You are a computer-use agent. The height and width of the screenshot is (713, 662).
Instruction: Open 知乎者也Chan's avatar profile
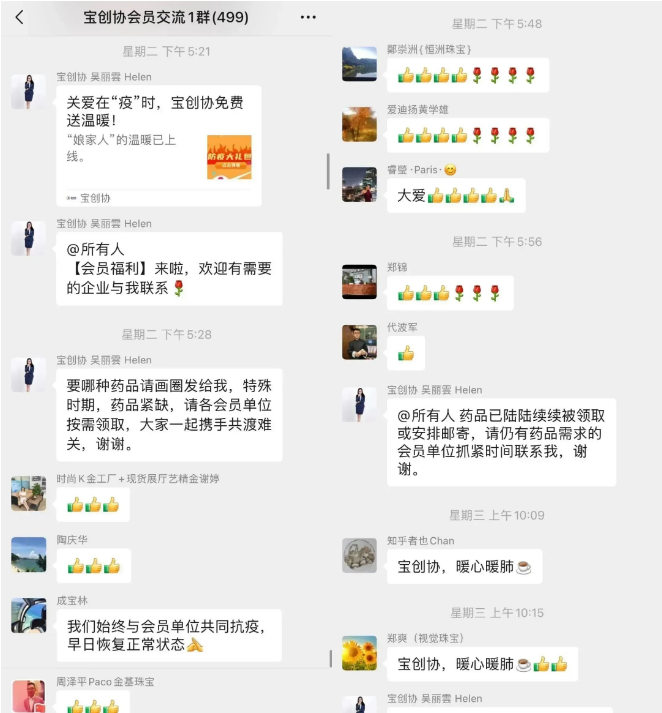(x=359, y=555)
